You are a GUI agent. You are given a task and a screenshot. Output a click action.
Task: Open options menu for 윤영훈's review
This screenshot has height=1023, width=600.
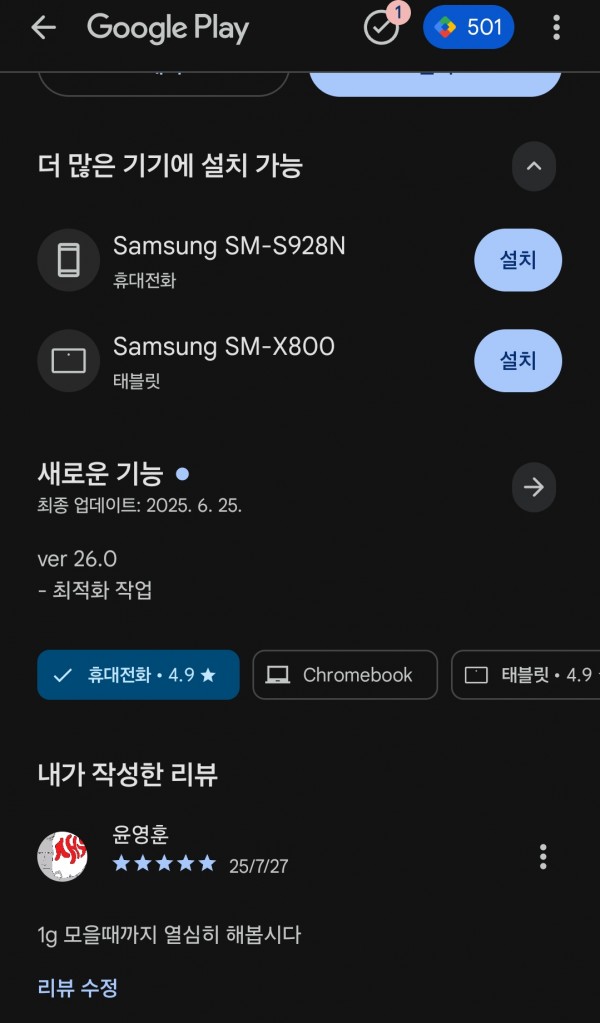(543, 856)
